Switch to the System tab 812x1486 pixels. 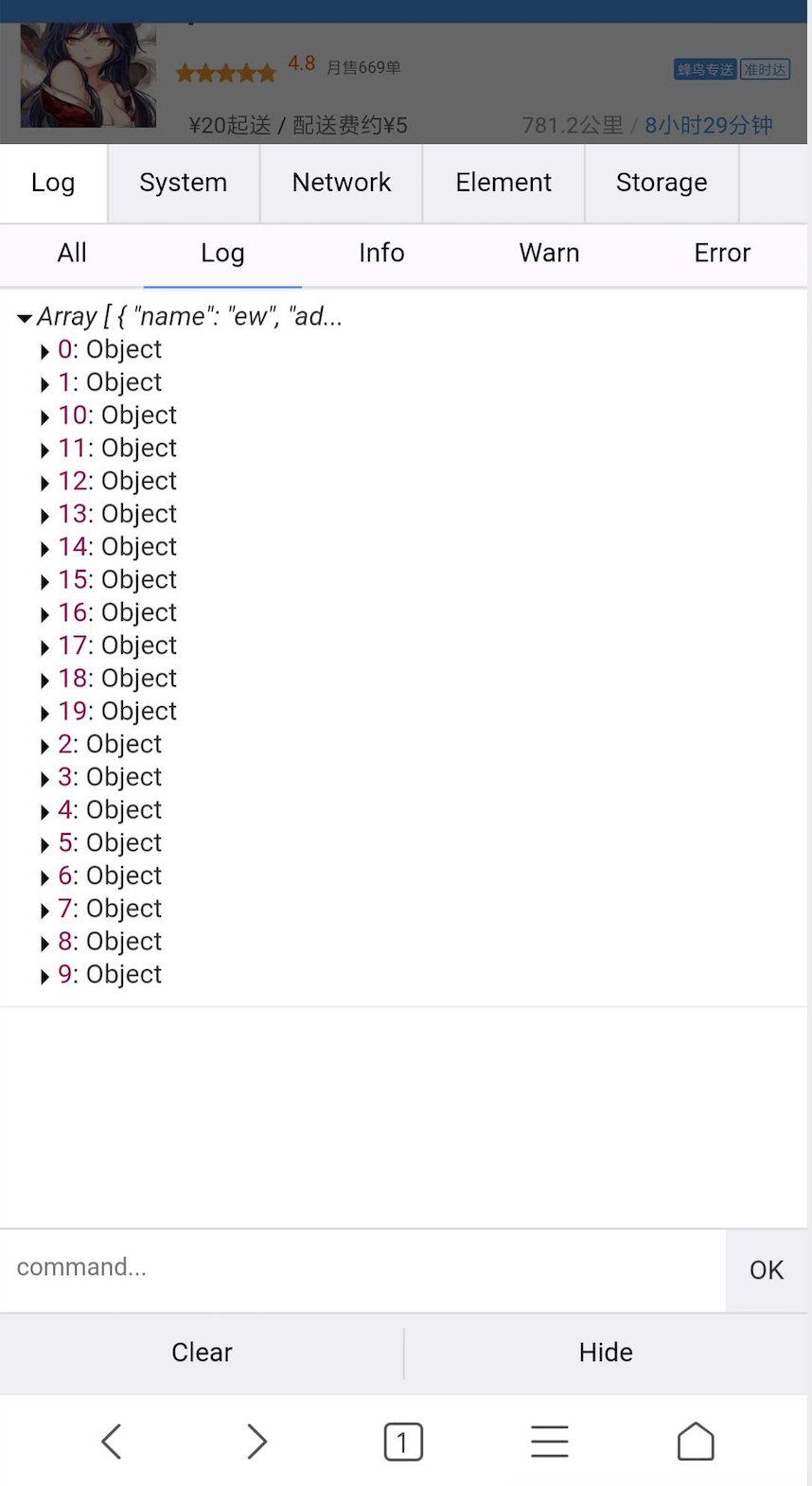click(183, 183)
